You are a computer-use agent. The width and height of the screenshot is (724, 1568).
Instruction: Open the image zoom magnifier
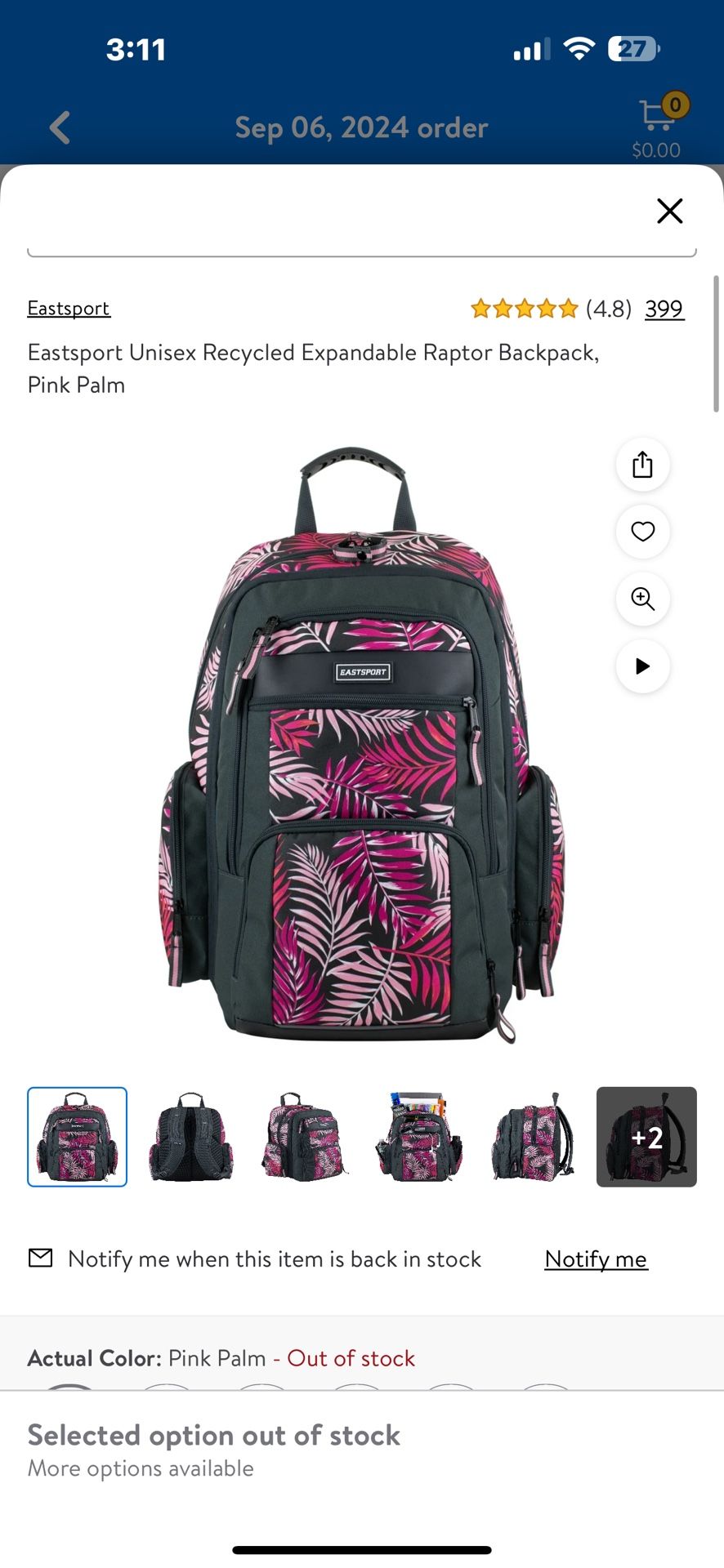pos(642,599)
